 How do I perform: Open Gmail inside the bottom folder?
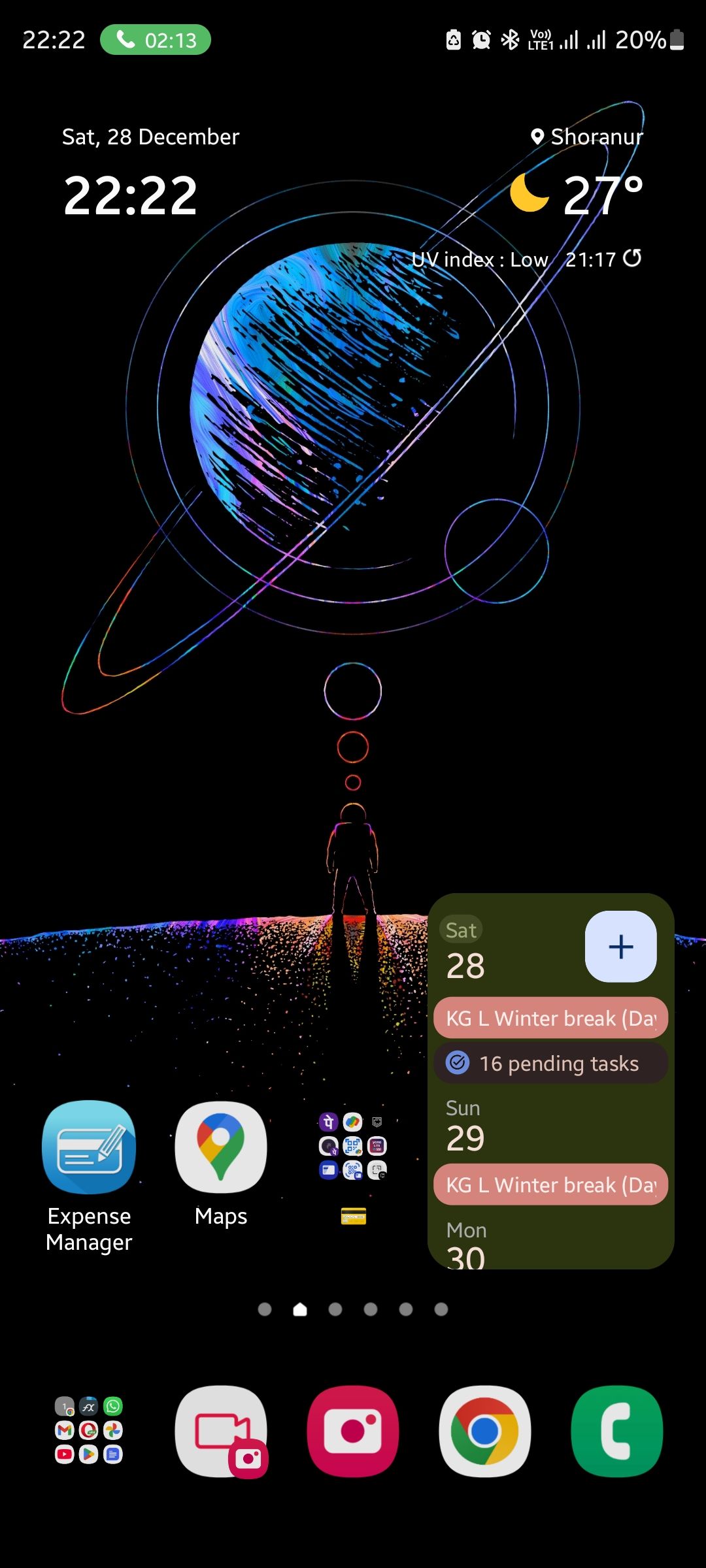pyautogui.click(x=64, y=1430)
